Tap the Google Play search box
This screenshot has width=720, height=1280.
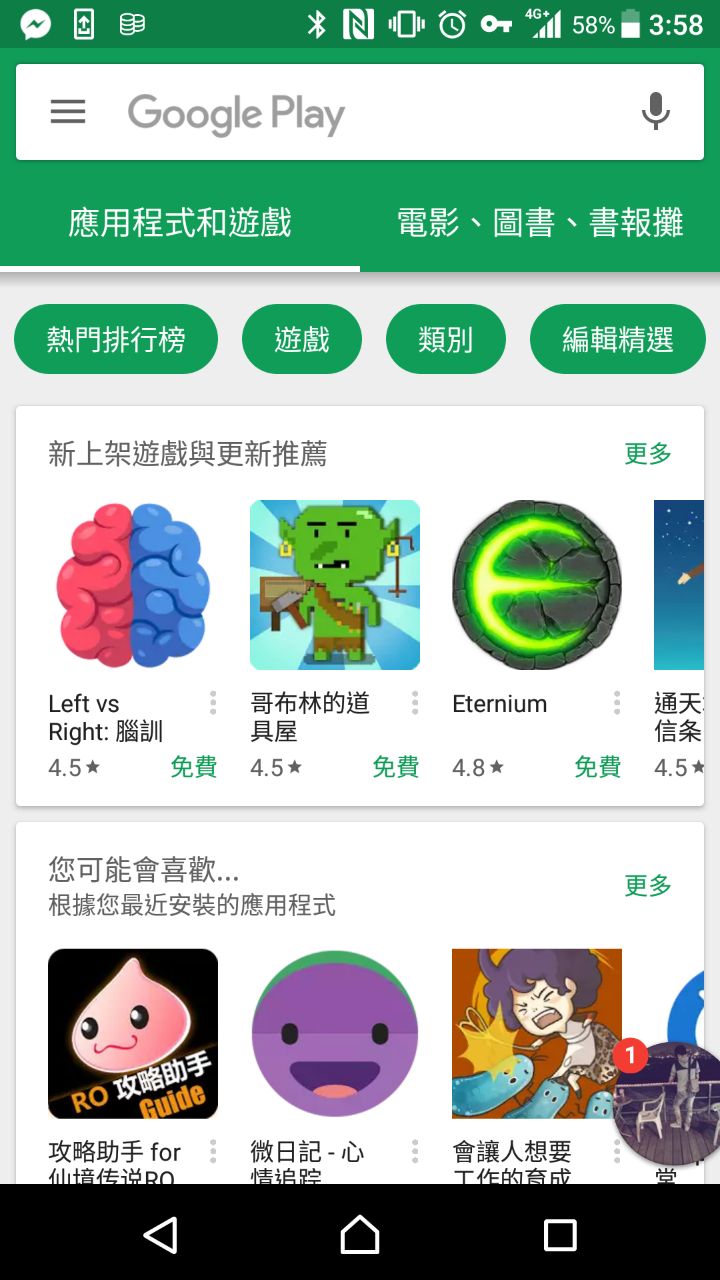point(360,113)
